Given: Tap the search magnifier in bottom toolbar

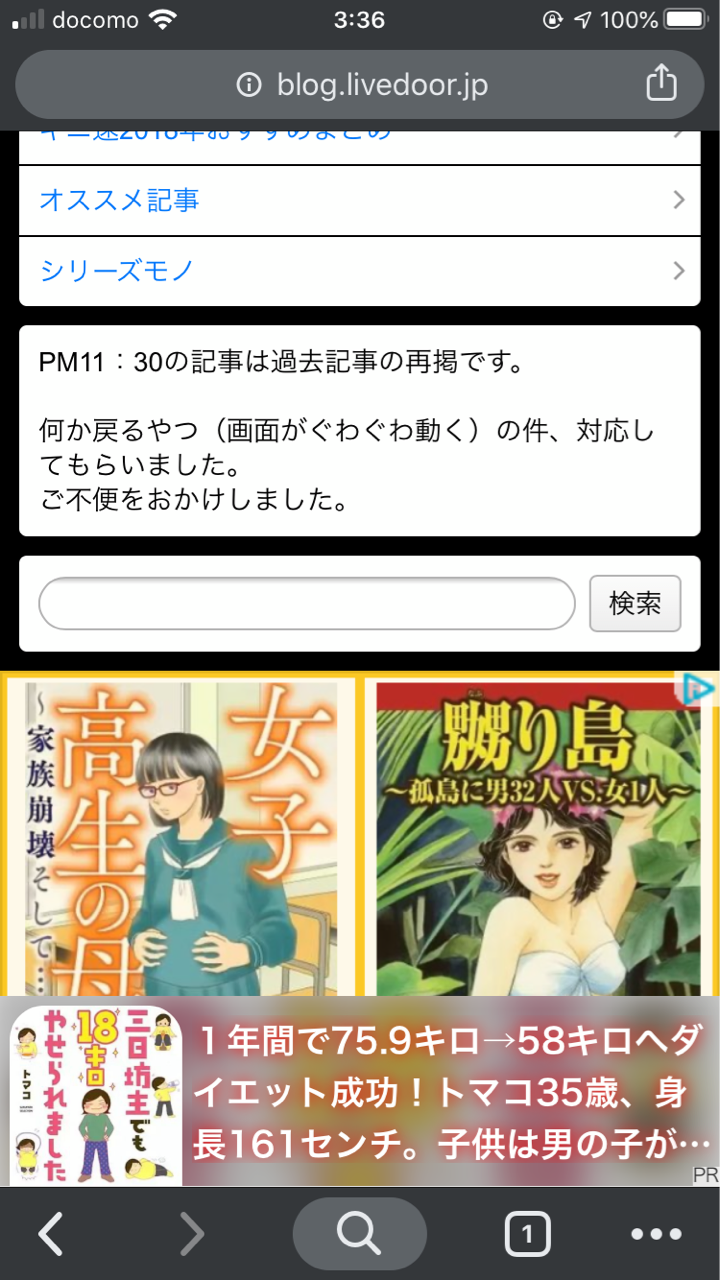Looking at the screenshot, I should 359,1235.
